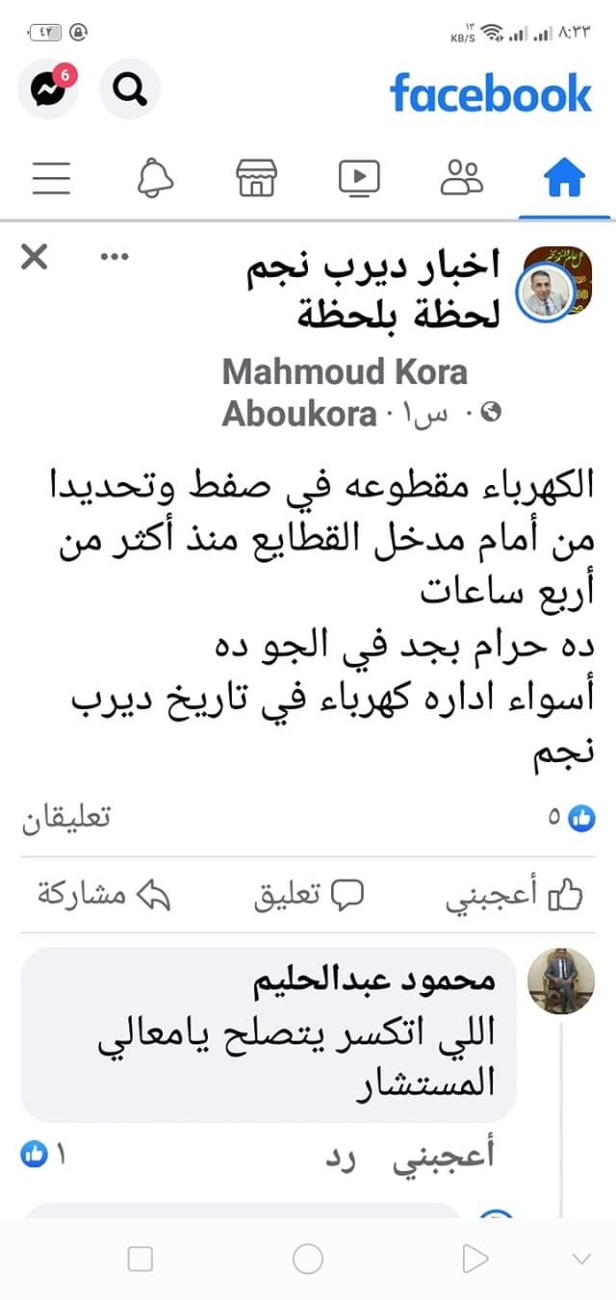Switch to the Marketplace tab
Viewport: 616px width, 1300px height.
click(256, 178)
